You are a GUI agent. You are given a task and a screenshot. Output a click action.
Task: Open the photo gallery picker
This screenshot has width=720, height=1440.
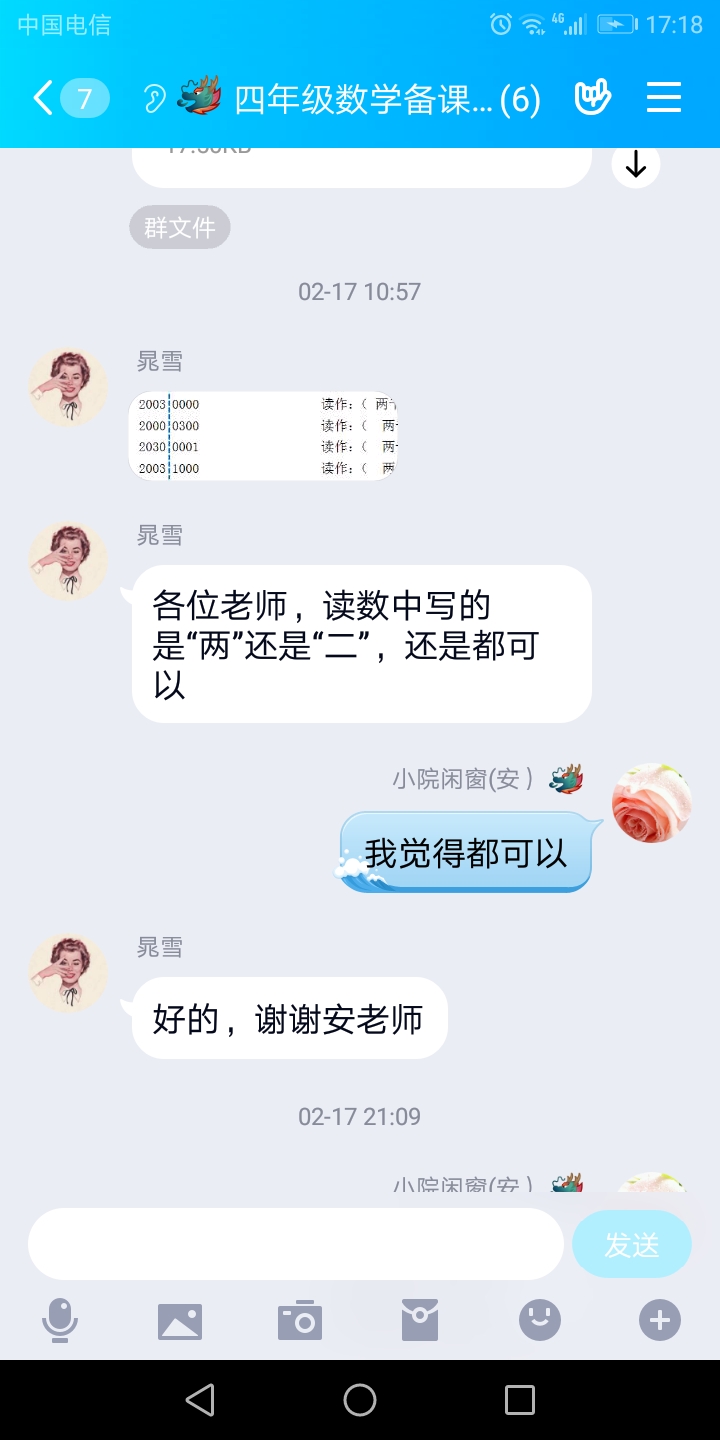[180, 1321]
